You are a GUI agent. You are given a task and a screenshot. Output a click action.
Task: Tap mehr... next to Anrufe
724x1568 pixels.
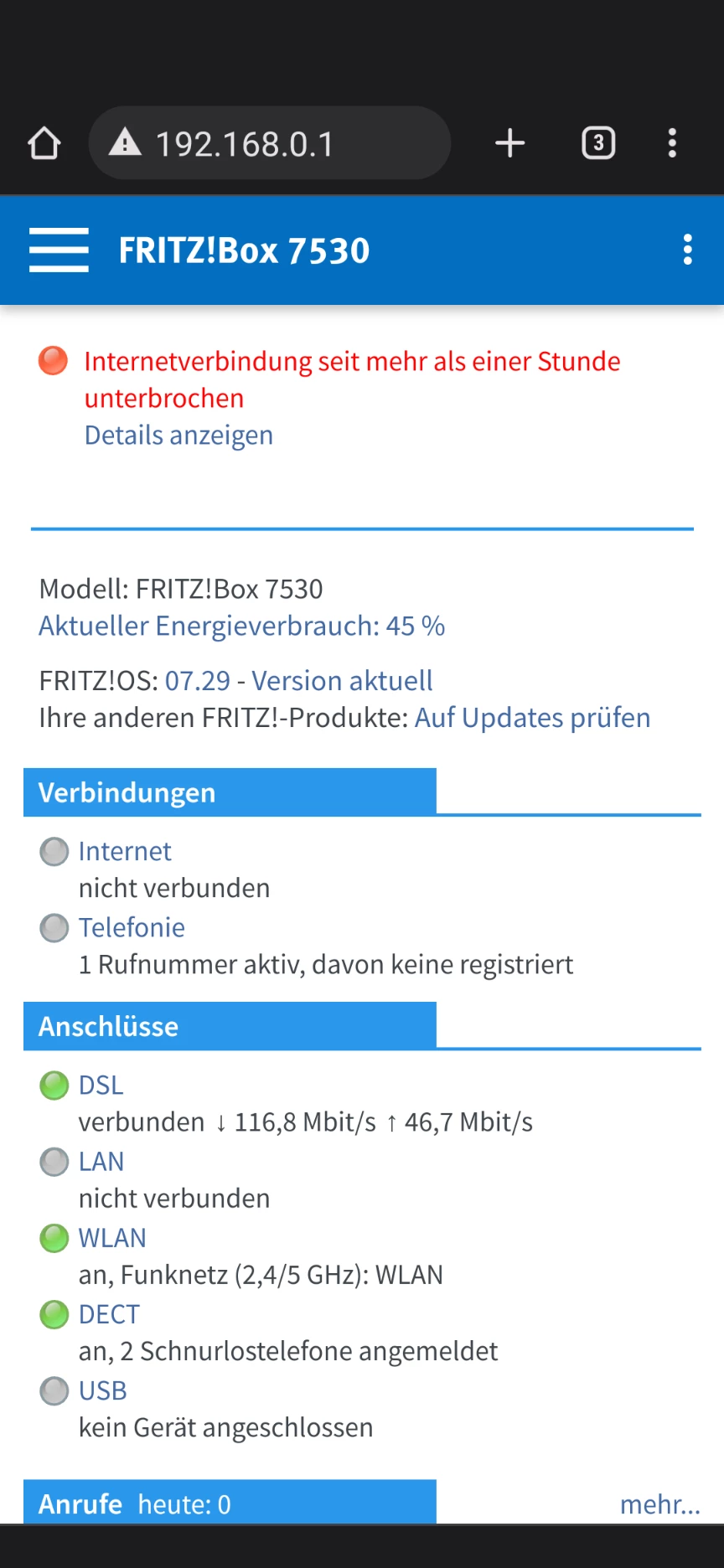pos(659,1504)
